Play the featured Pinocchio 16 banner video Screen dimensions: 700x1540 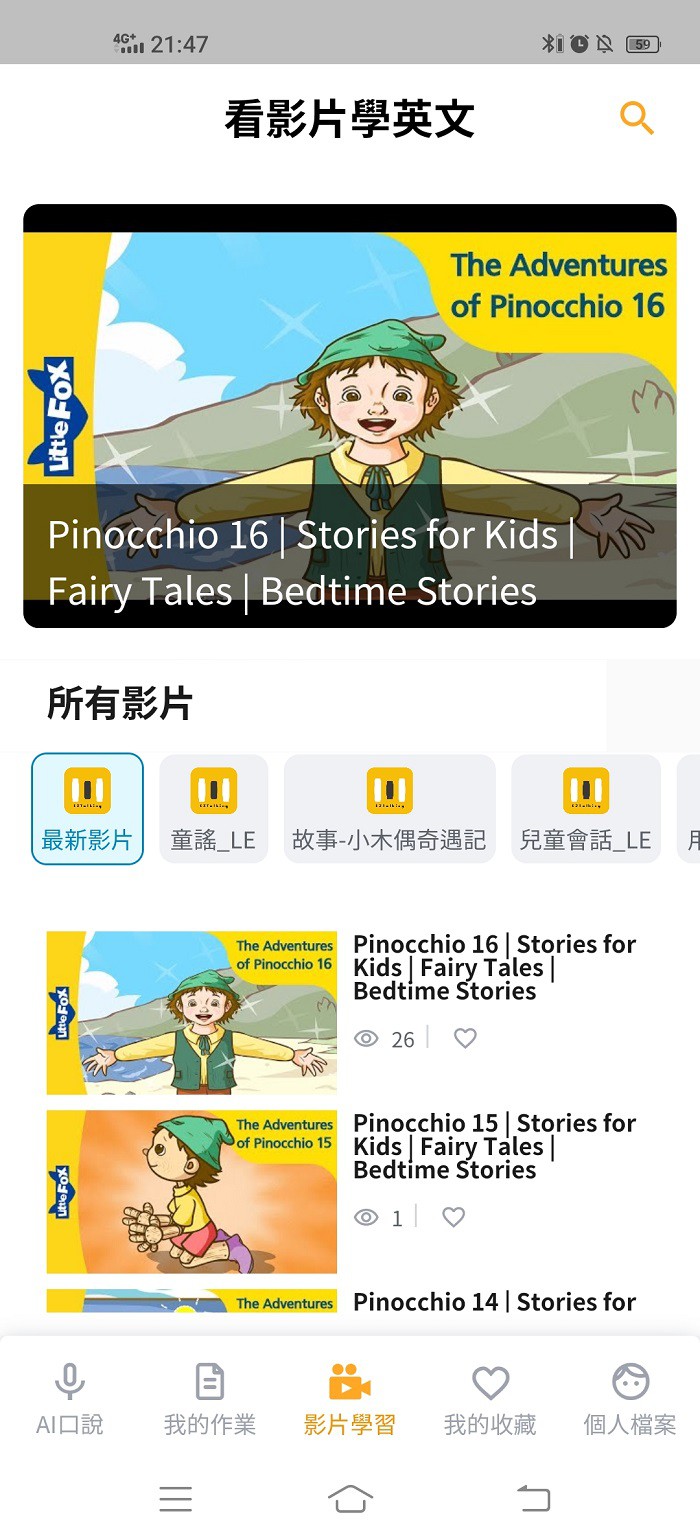(350, 415)
